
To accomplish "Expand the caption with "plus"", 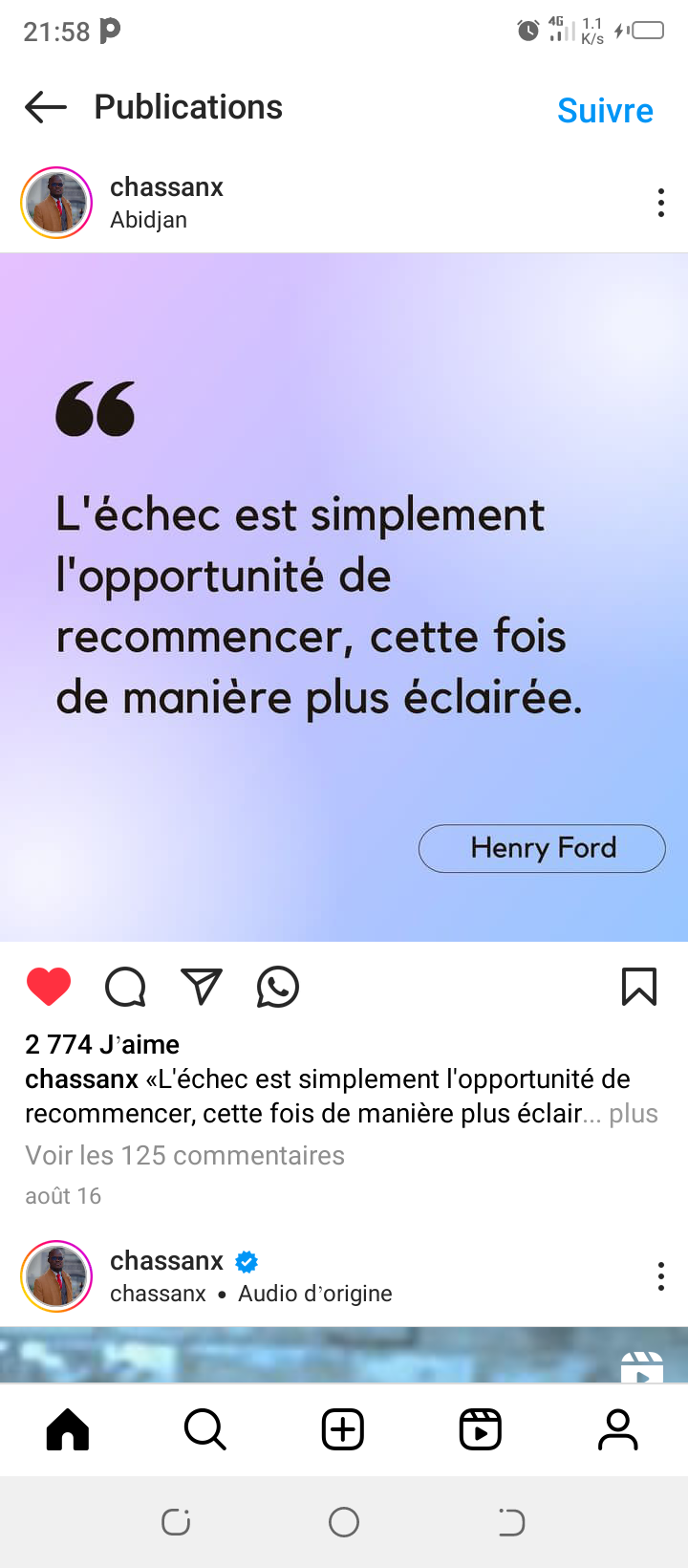I will (634, 1114).
